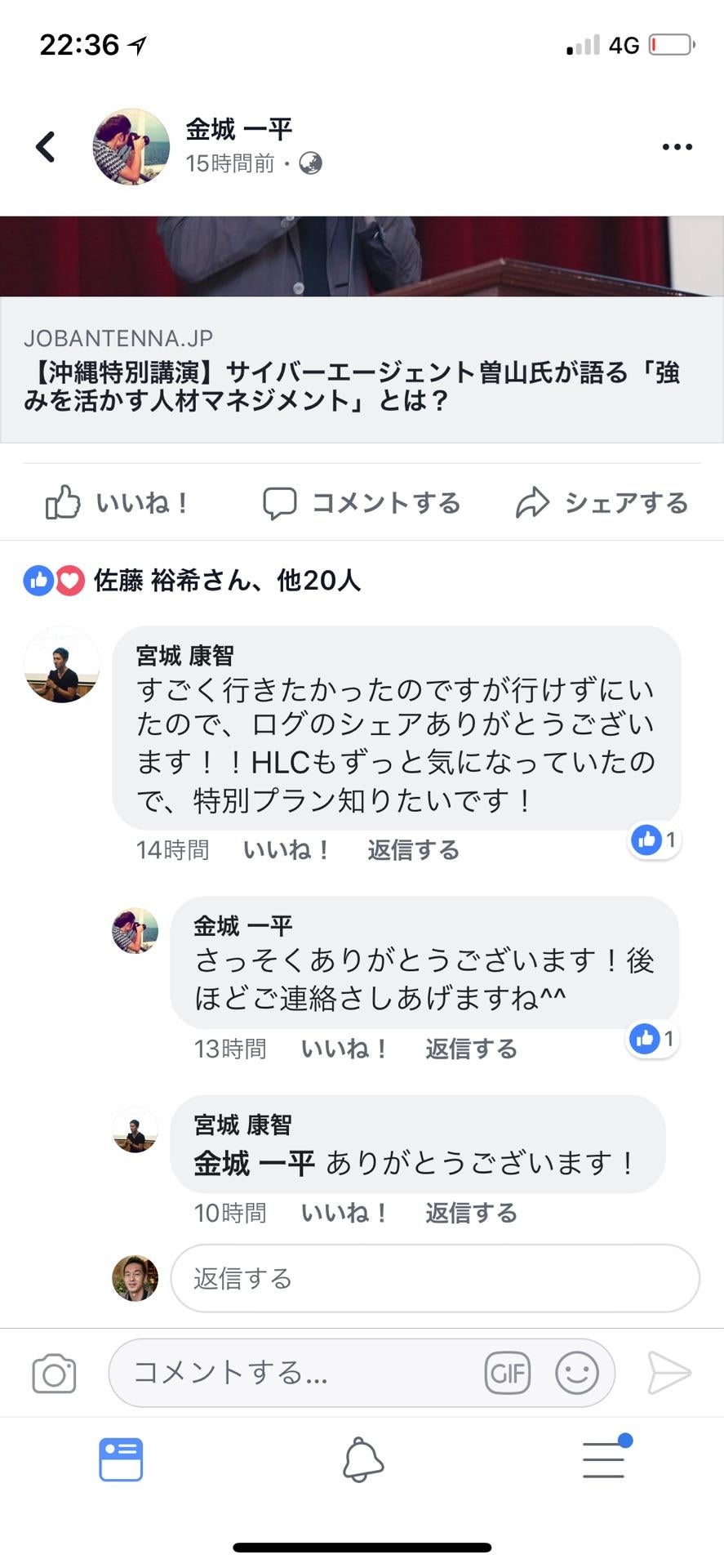Like 宮城 康智's 10時間 reply
The width and height of the screenshot is (724, 1568).
(x=344, y=1213)
